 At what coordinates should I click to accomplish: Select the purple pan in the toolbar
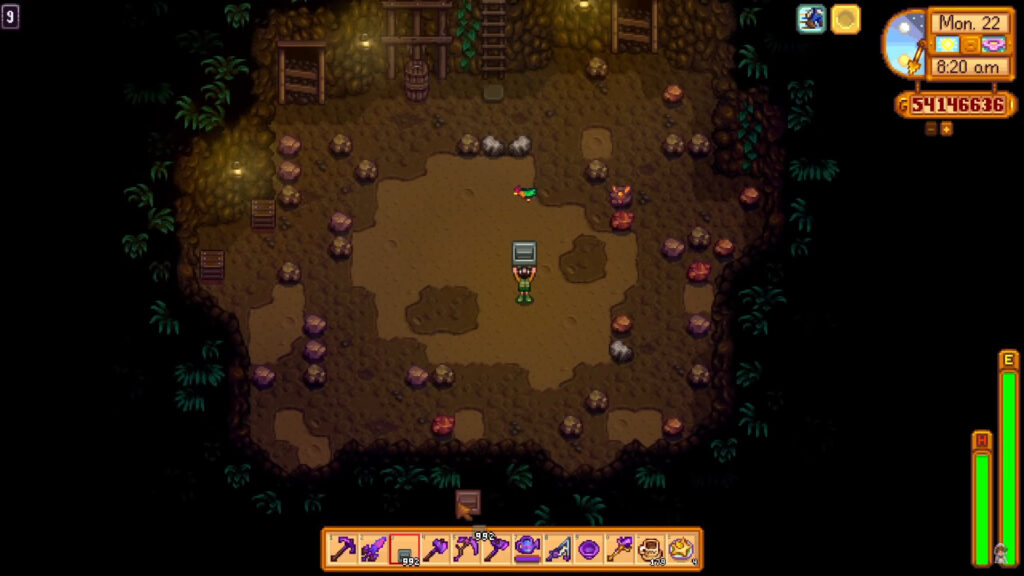(x=589, y=549)
